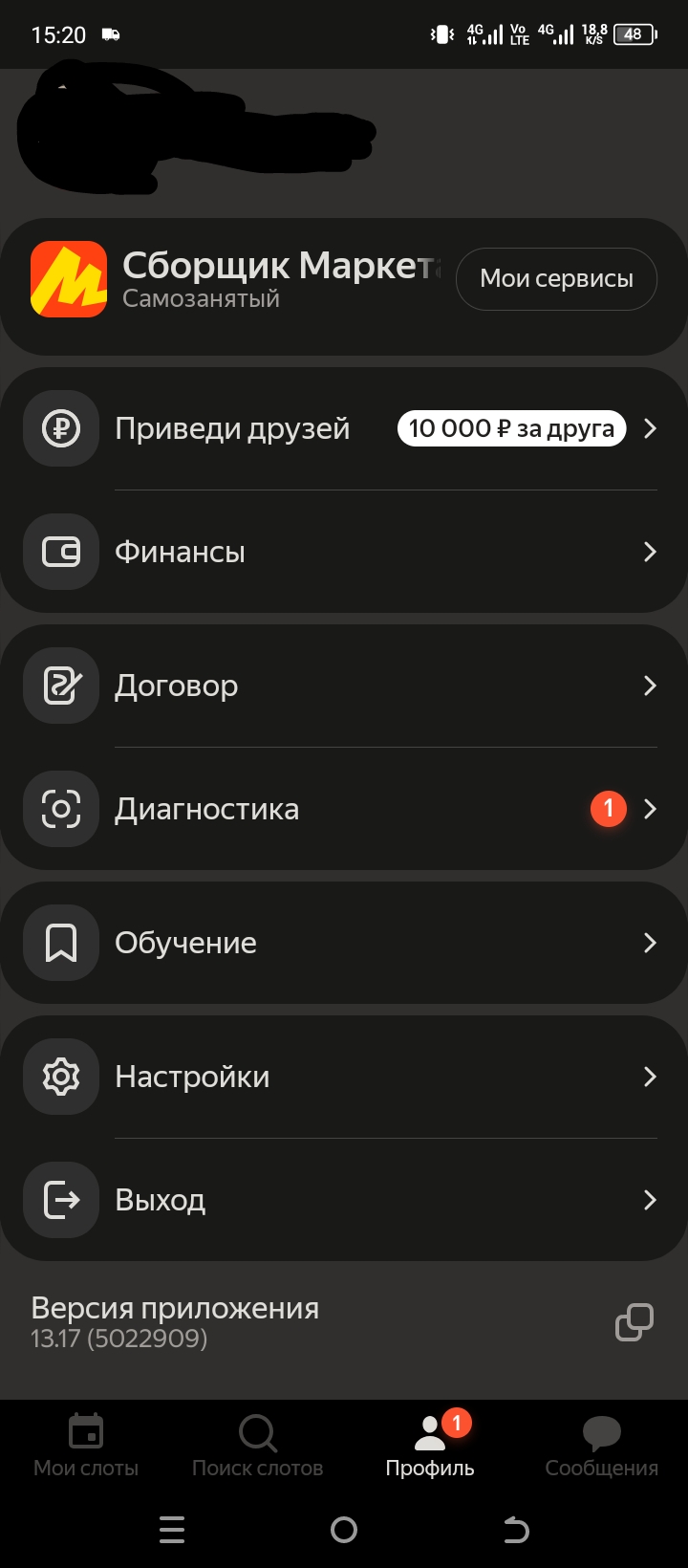This screenshot has width=688, height=1568.
Task: Tap the Профиль tab
Action: coord(430,1446)
